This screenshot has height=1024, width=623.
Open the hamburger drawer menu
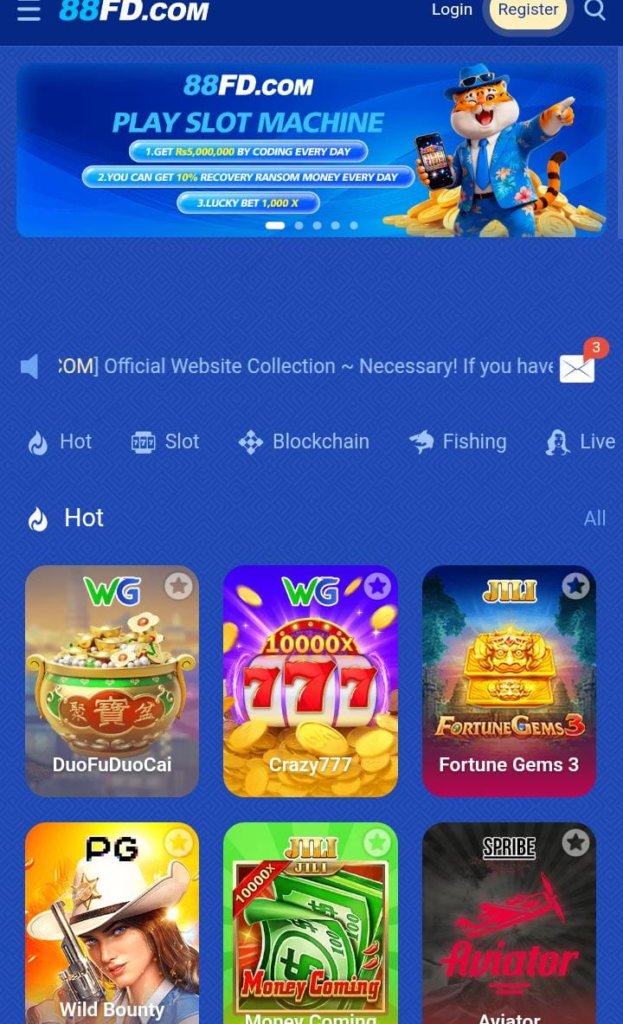pyautogui.click(x=29, y=12)
